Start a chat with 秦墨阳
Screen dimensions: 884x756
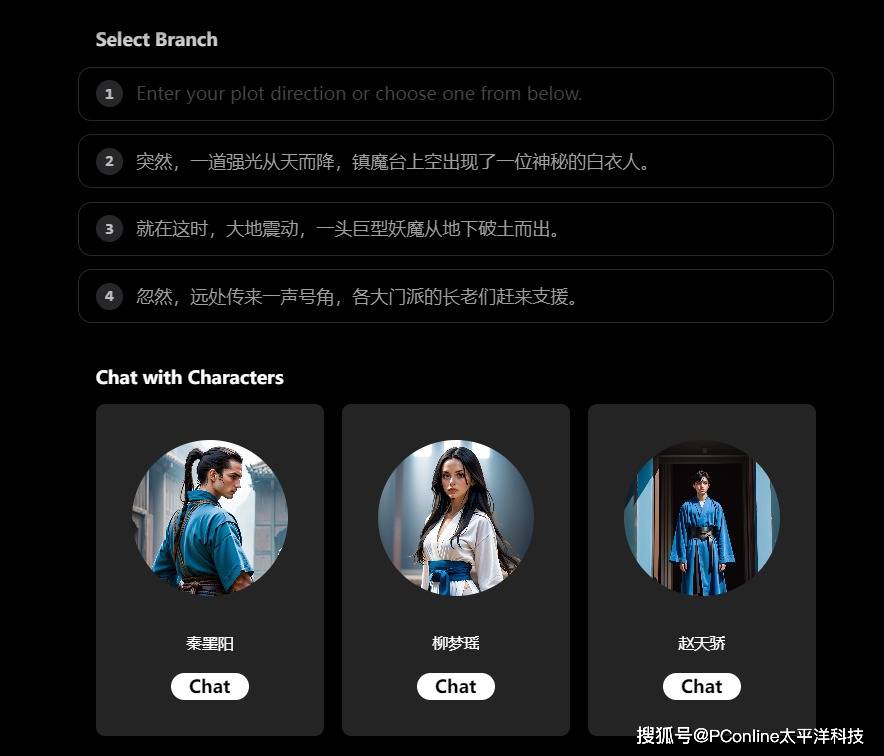[x=210, y=686]
